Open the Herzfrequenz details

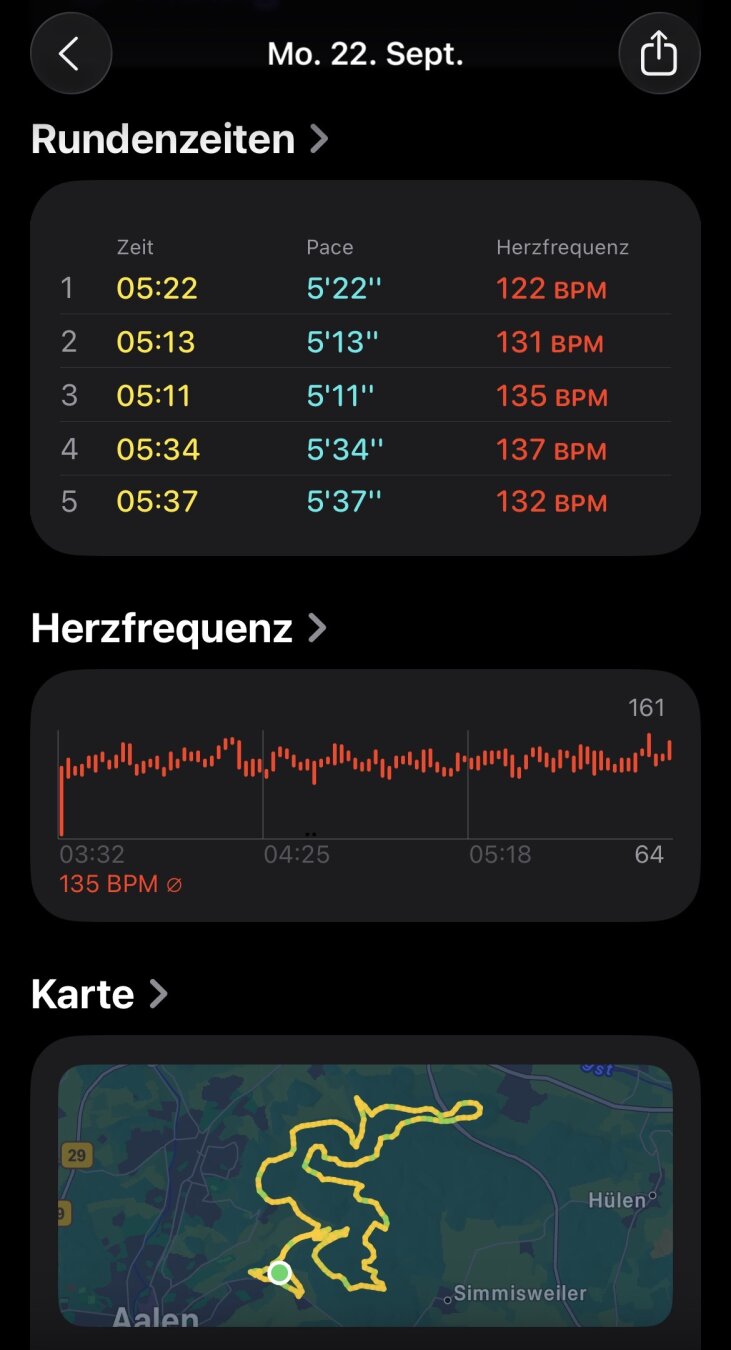coord(178,628)
